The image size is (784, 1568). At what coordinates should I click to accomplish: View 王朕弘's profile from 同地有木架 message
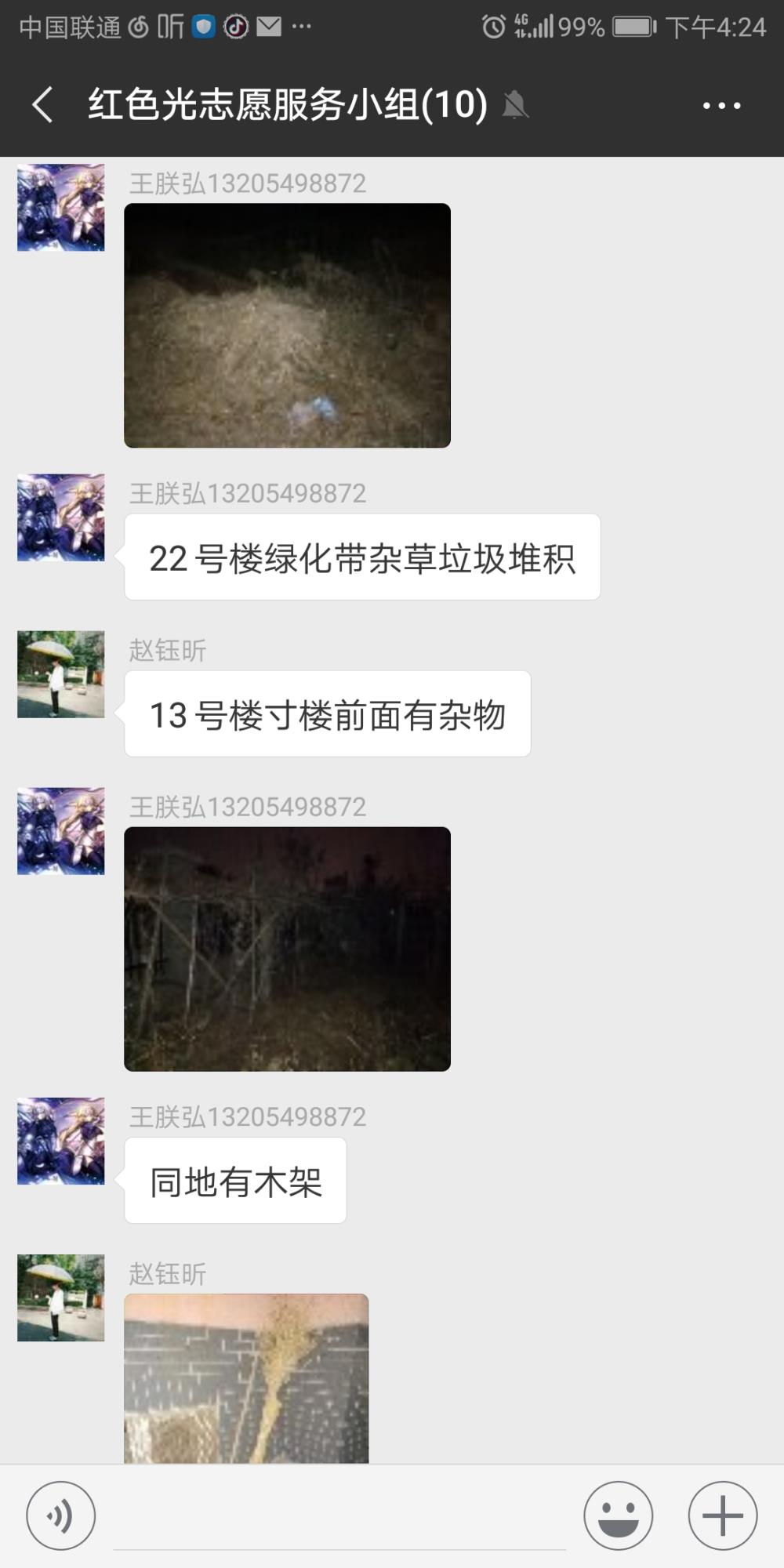coord(61,1141)
